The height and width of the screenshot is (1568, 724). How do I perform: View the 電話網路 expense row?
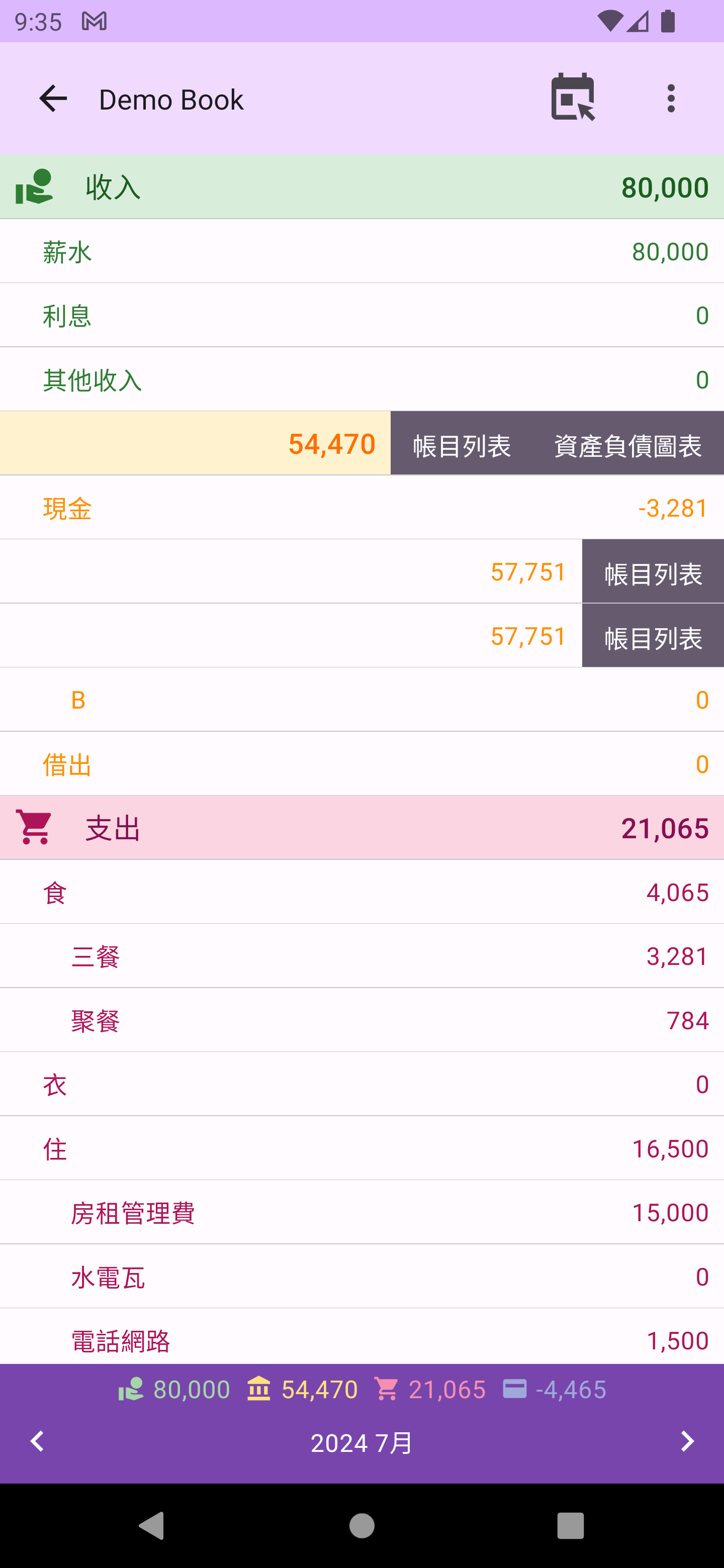tap(361, 1339)
